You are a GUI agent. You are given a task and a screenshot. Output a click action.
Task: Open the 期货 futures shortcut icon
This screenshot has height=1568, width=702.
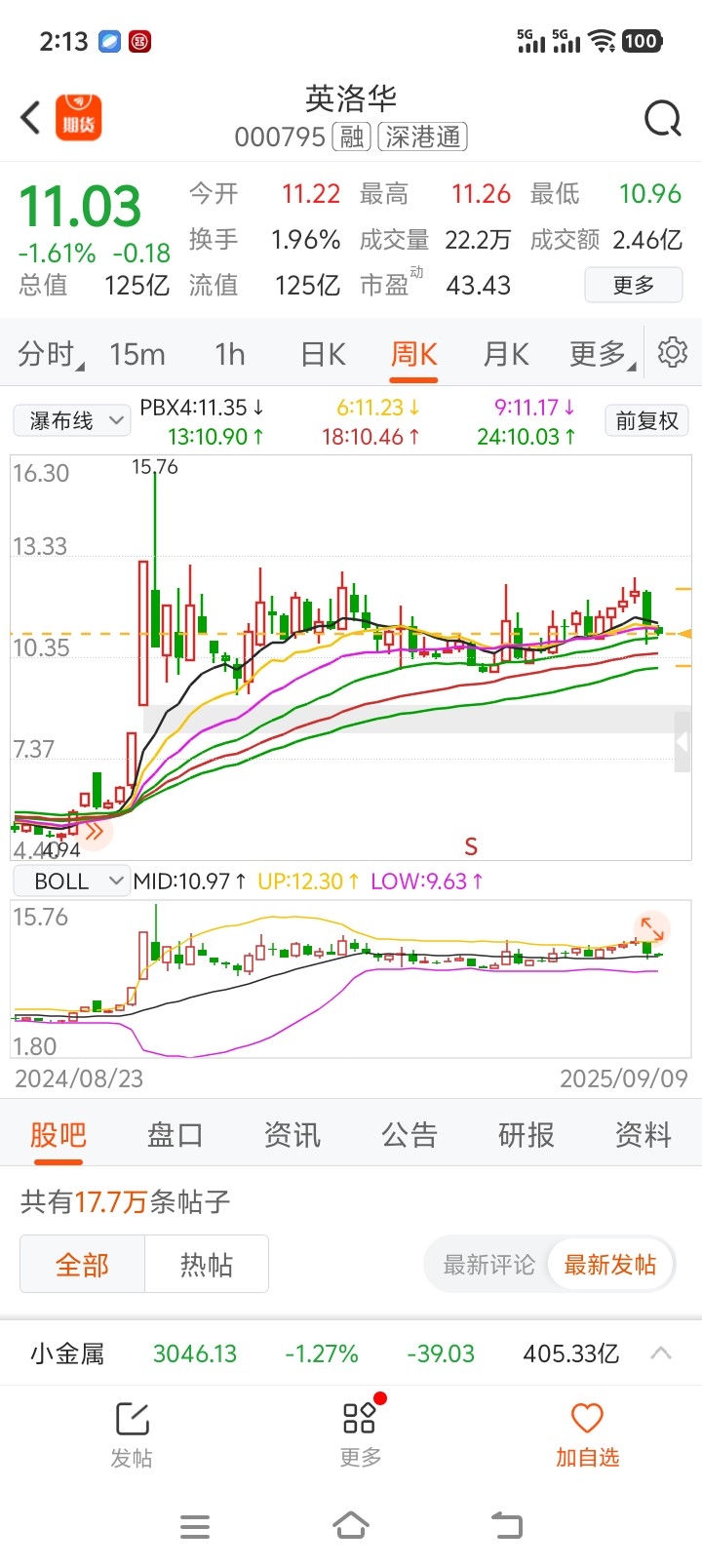tap(79, 118)
